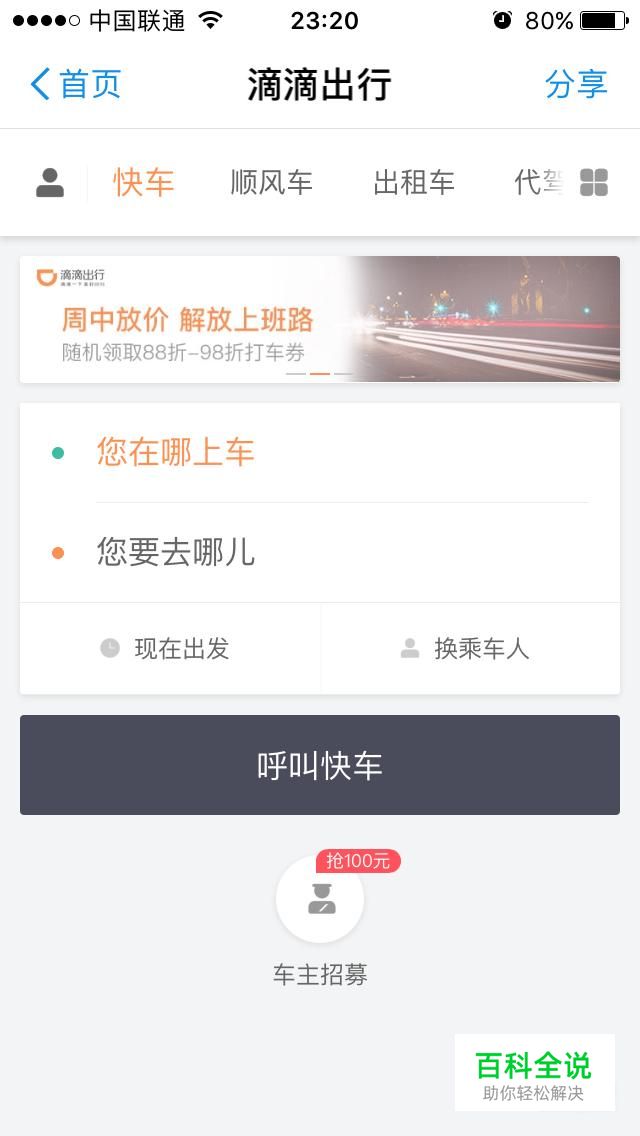Open the user profile icon

50,183
